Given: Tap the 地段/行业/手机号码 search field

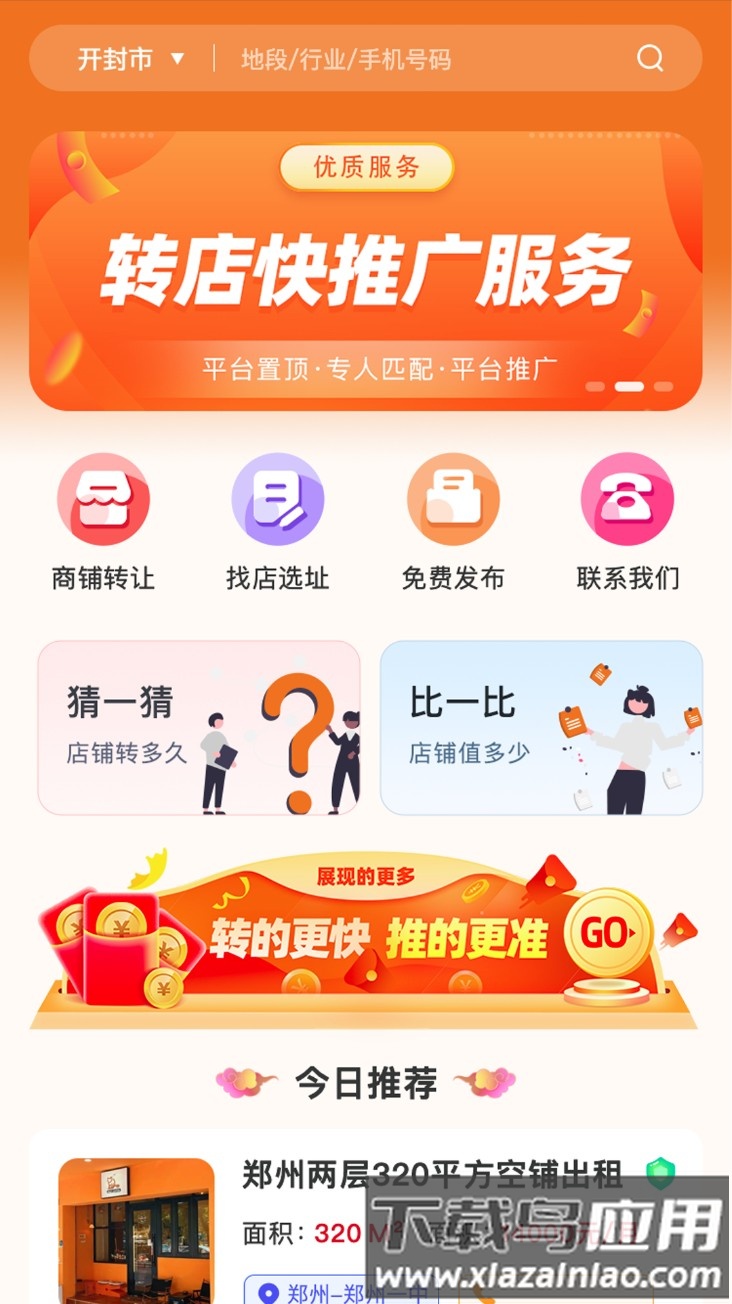Looking at the screenshot, I should [420, 59].
